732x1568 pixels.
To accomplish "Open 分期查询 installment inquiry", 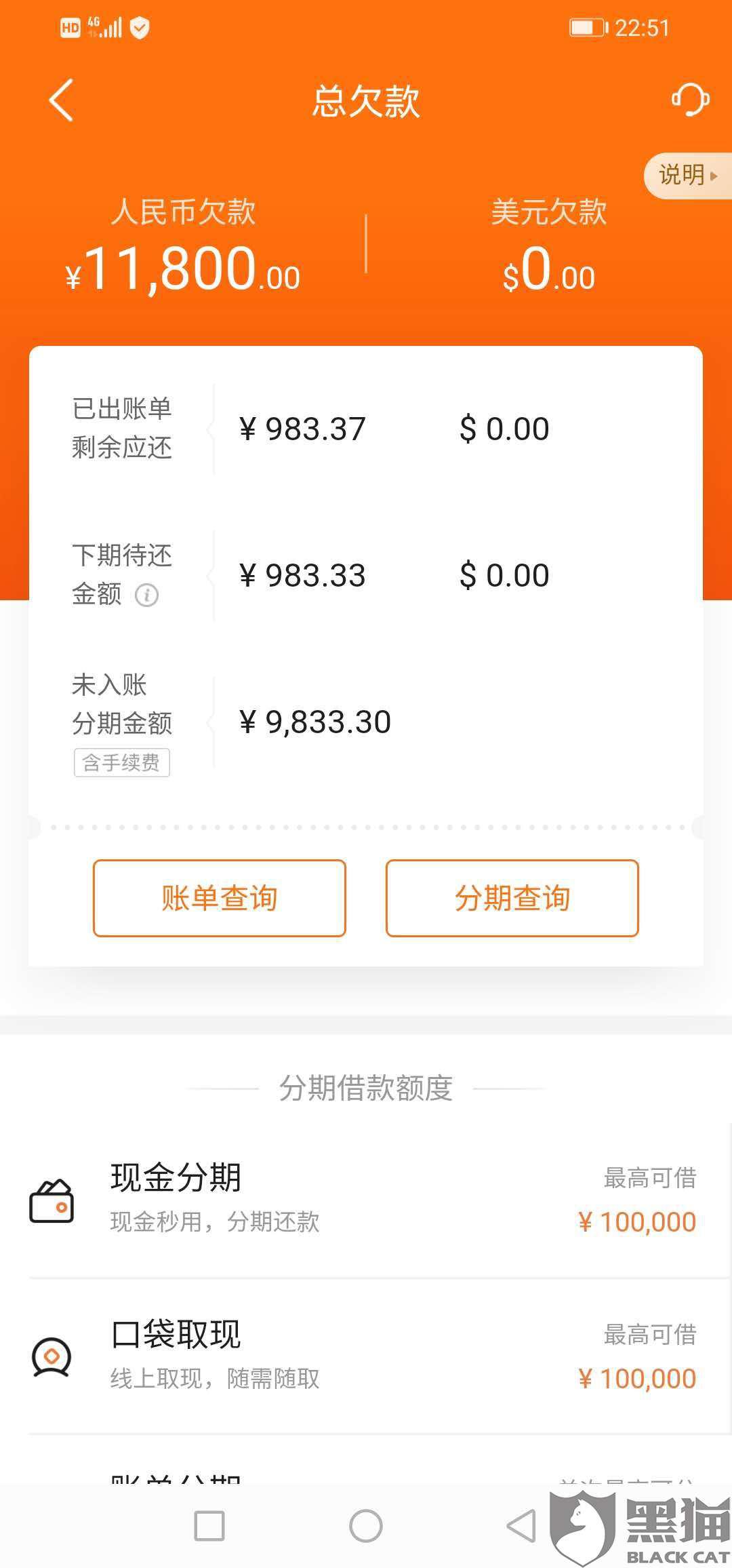I will coord(512,898).
